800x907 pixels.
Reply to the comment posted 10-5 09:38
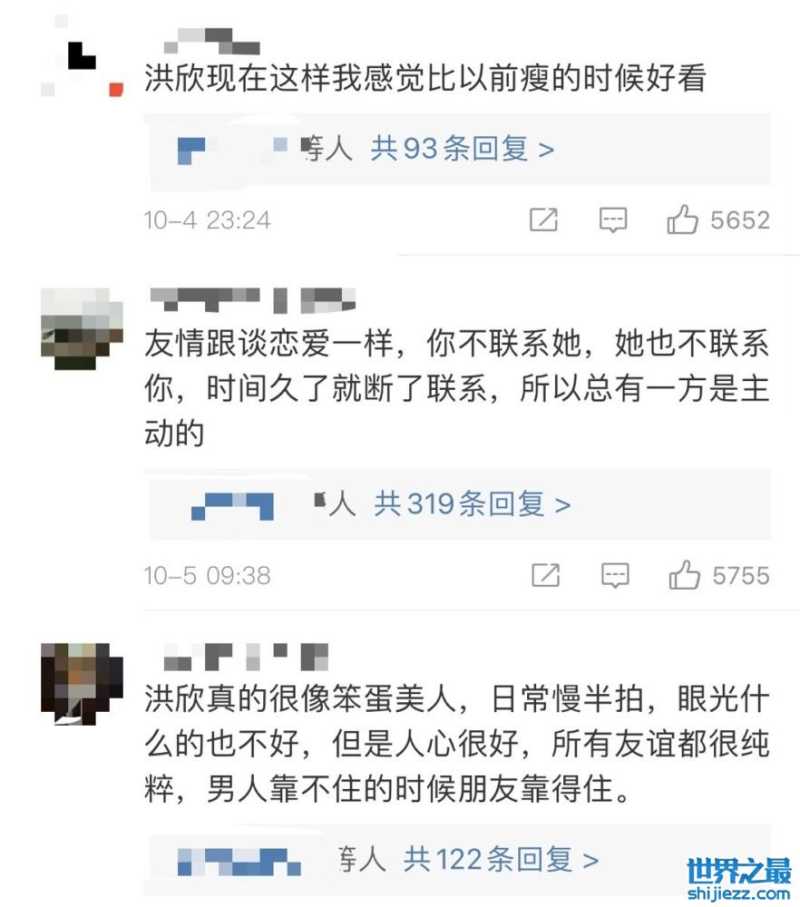click(x=615, y=575)
